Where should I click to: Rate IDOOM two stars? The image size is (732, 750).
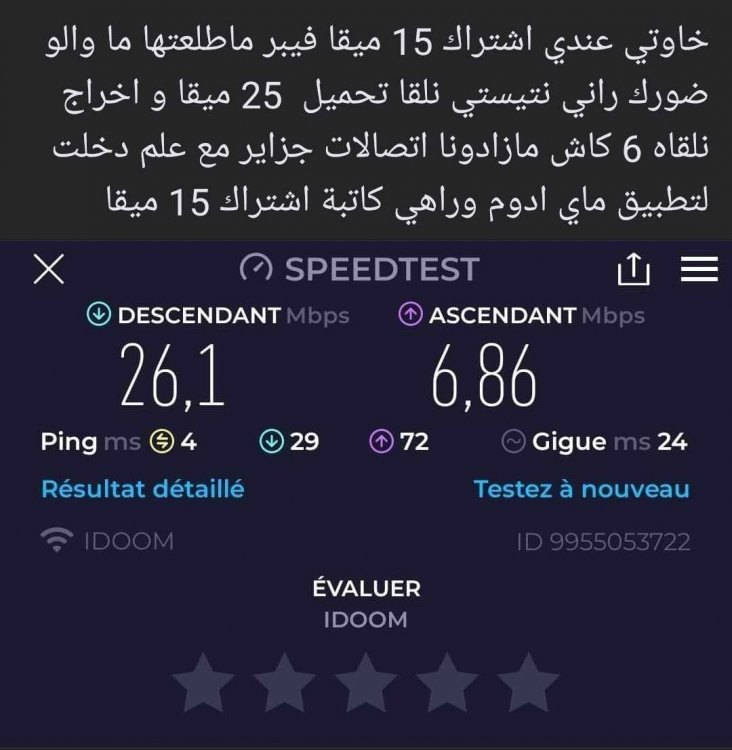click(284, 685)
